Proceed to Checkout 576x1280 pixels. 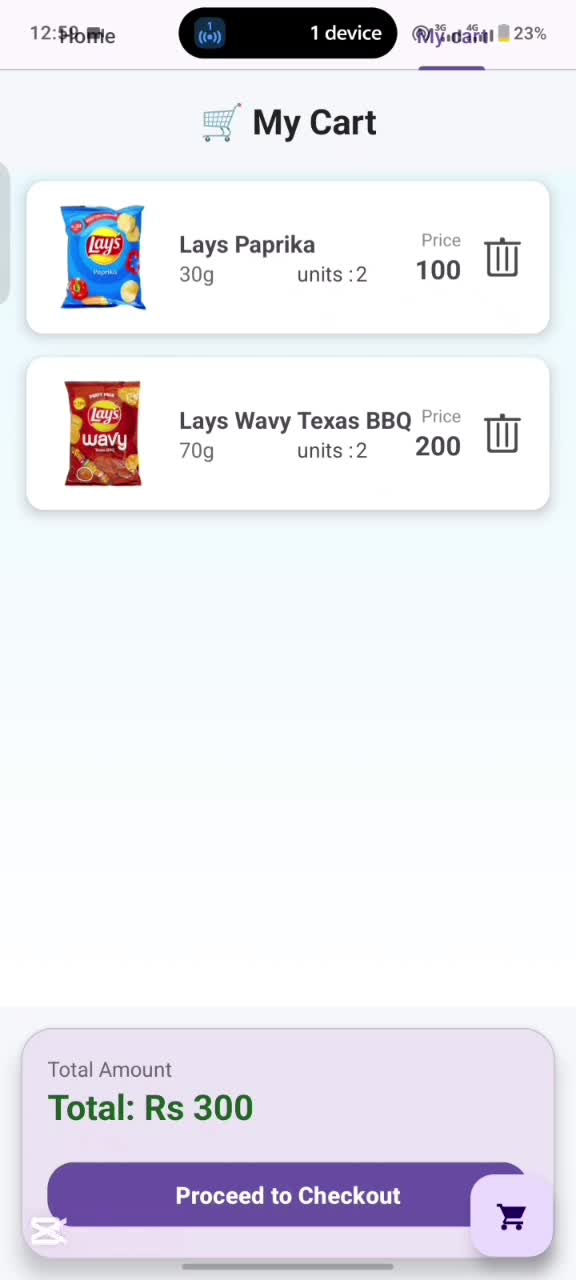point(287,1195)
